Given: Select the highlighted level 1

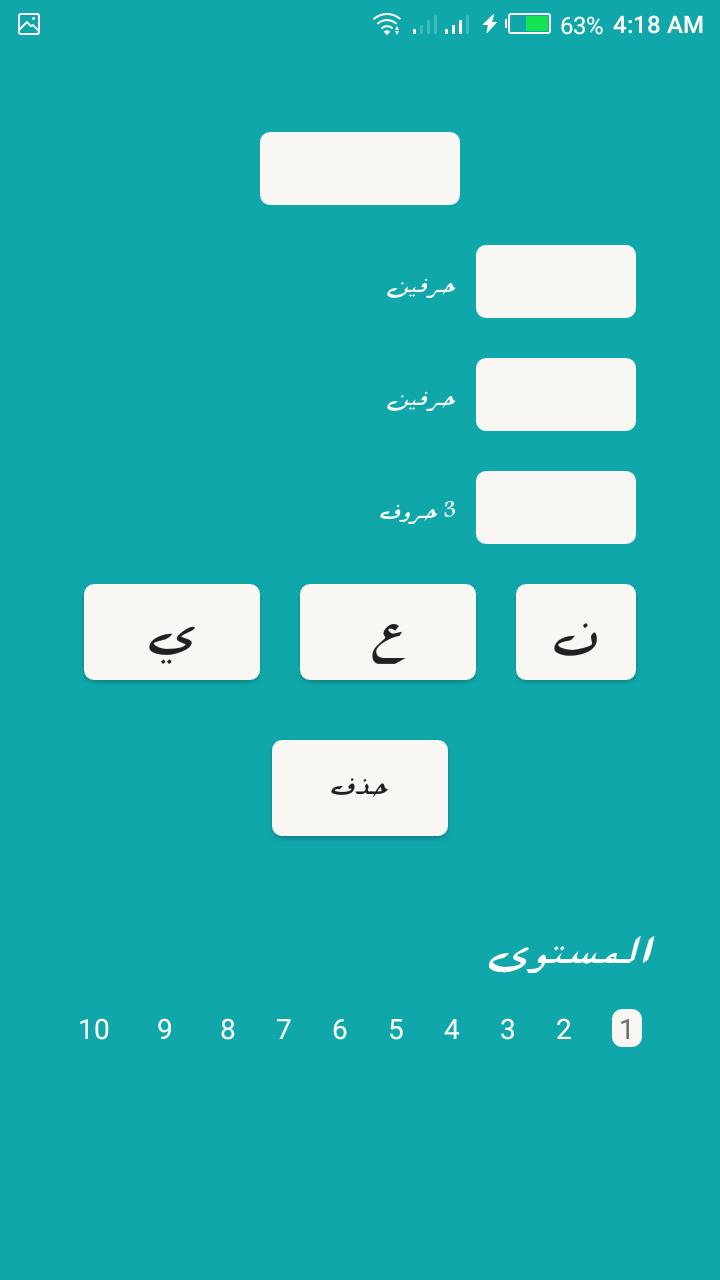Looking at the screenshot, I should point(627,1029).
